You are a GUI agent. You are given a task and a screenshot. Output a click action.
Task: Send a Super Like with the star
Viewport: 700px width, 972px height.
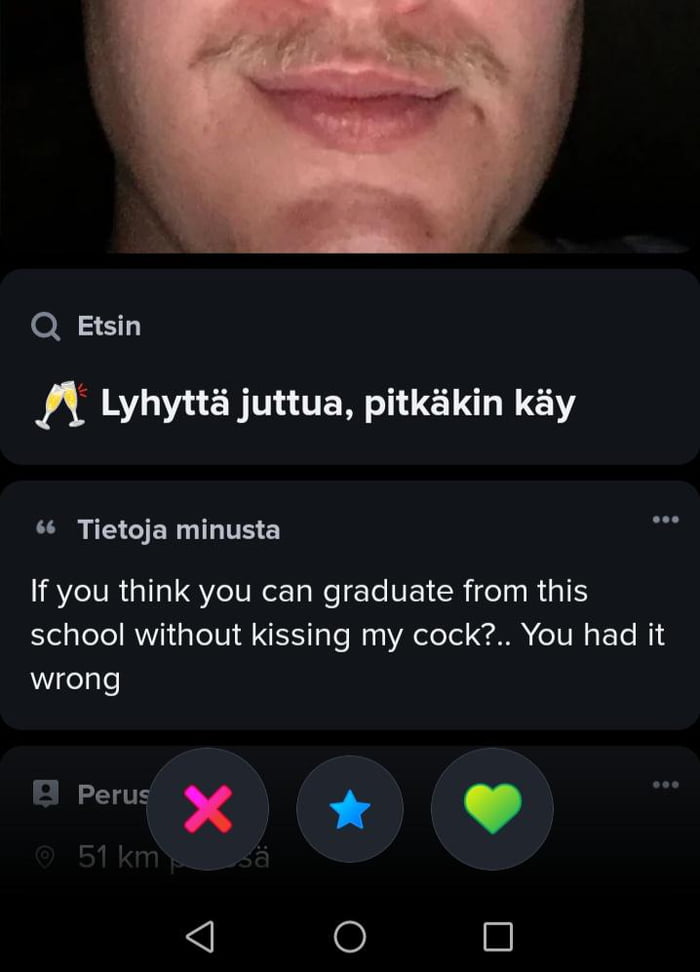pos(350,809)
